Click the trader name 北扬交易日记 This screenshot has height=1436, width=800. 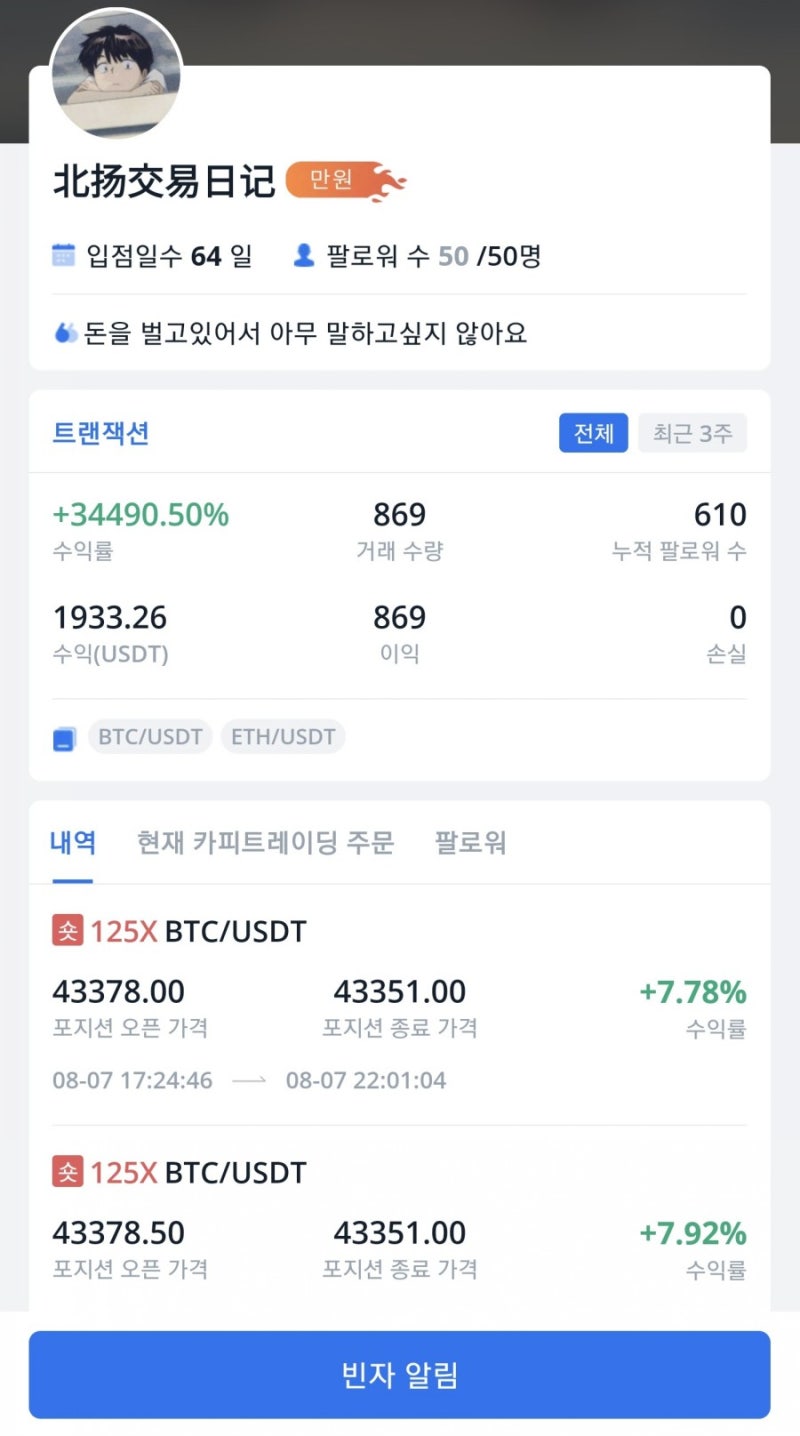click(160, 182)
